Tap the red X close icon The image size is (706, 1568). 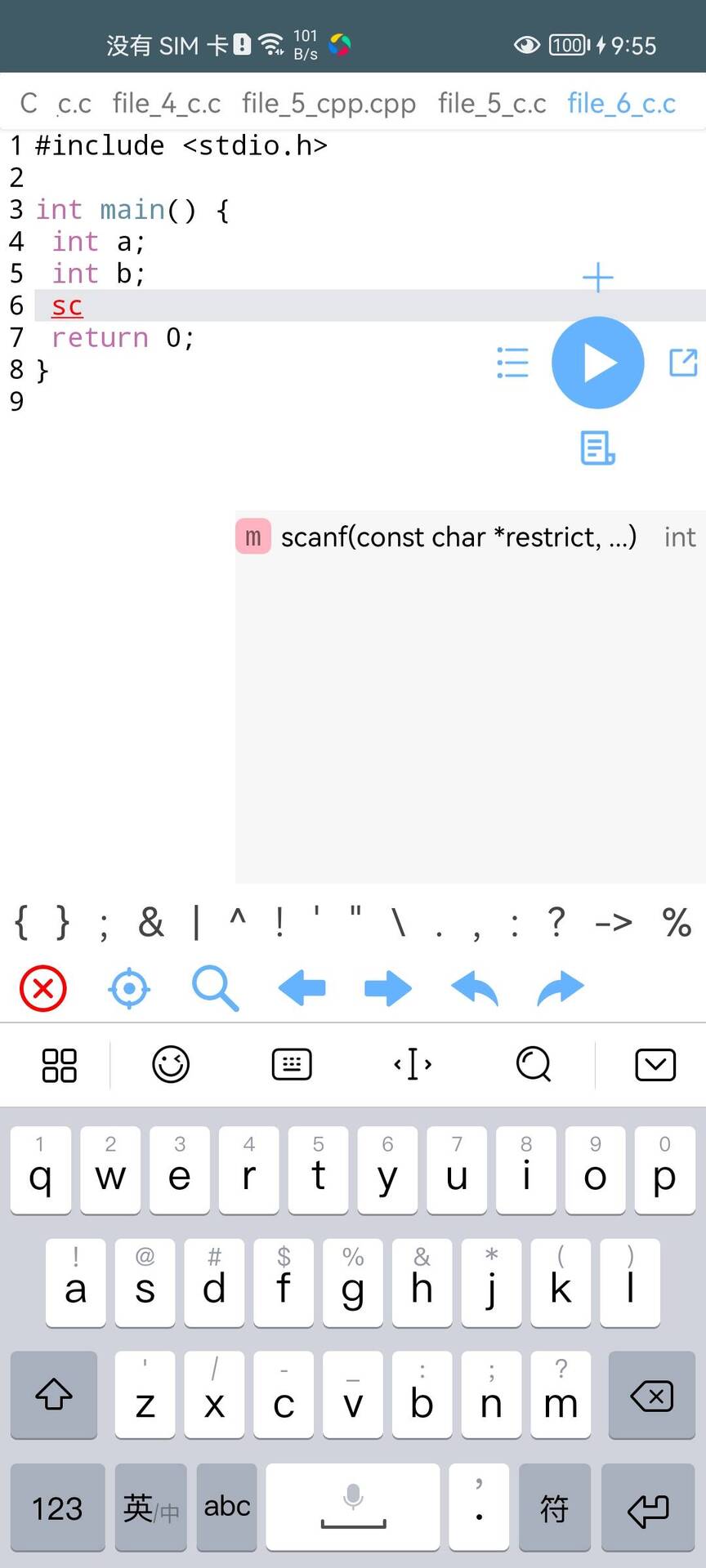coord(42,988)
